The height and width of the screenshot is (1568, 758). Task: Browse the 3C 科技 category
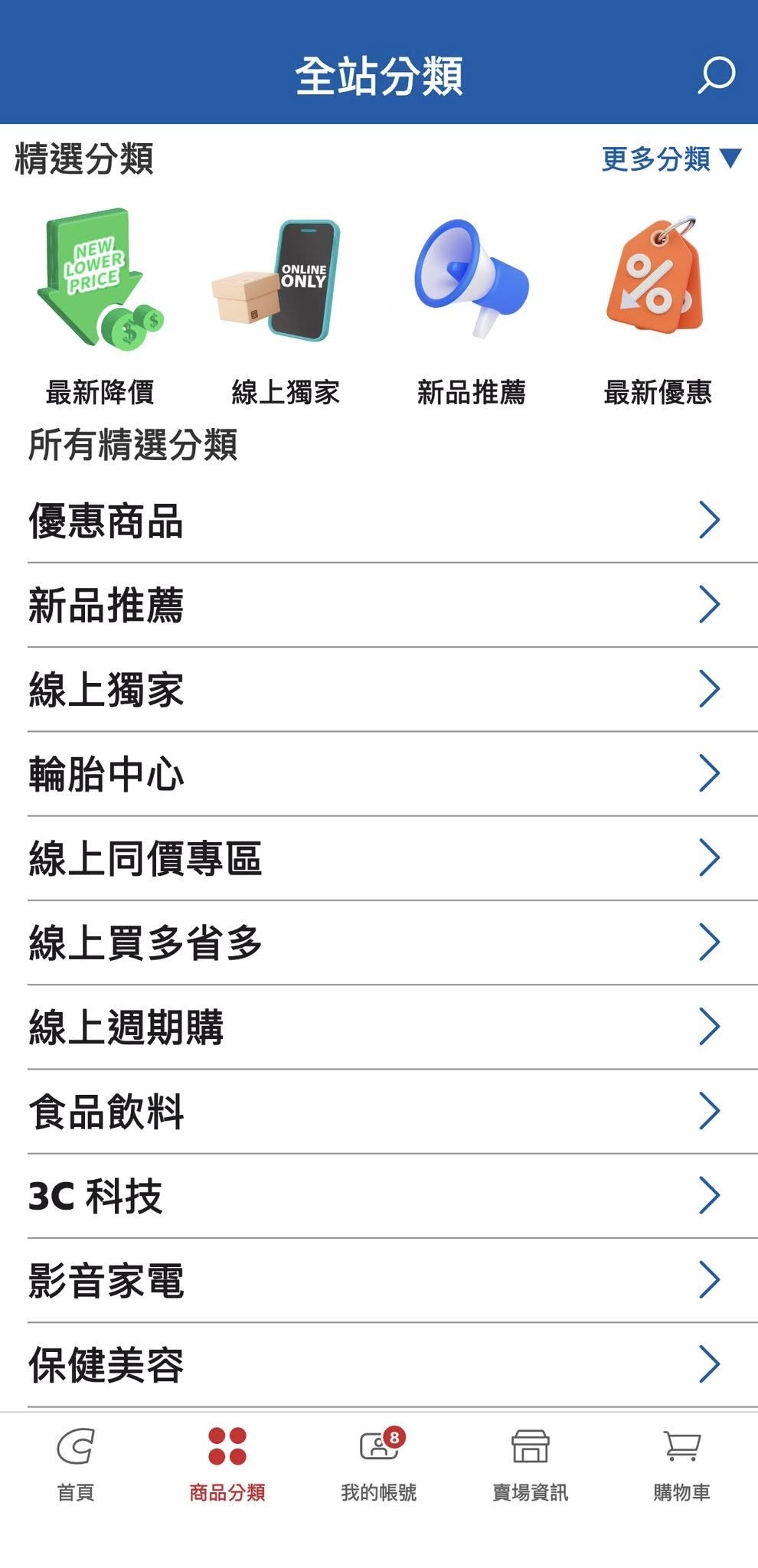(x=375, y=1196)
